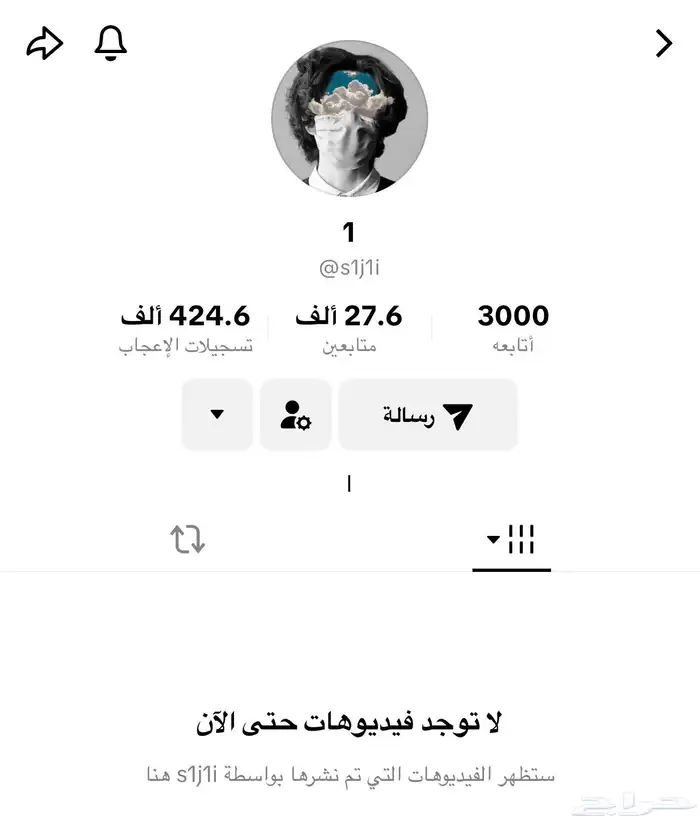This screenshot has height=823, width=700.
Task: Switch to the videos grid tab
Action: [x=512, y=540]
